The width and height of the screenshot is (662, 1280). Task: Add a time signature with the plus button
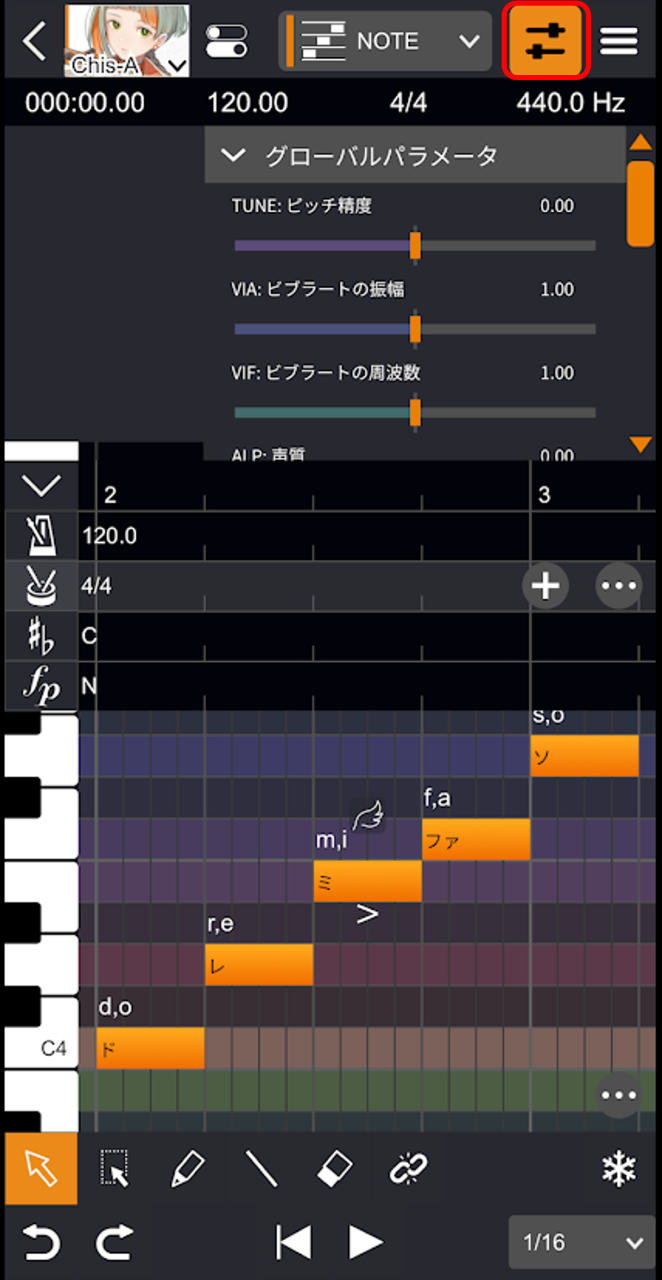[545, 586]
